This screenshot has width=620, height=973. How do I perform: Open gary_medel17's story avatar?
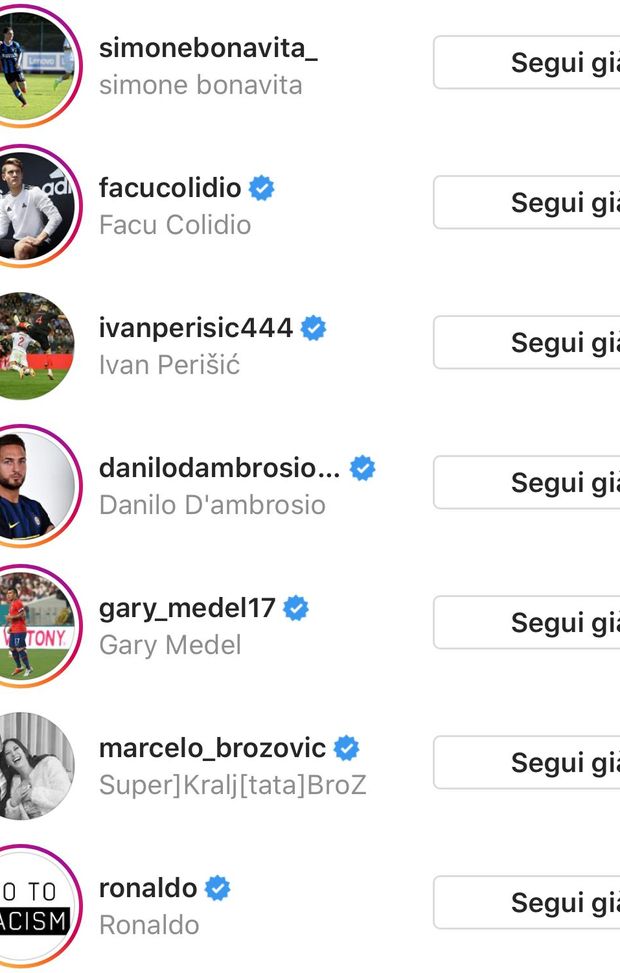32,626
